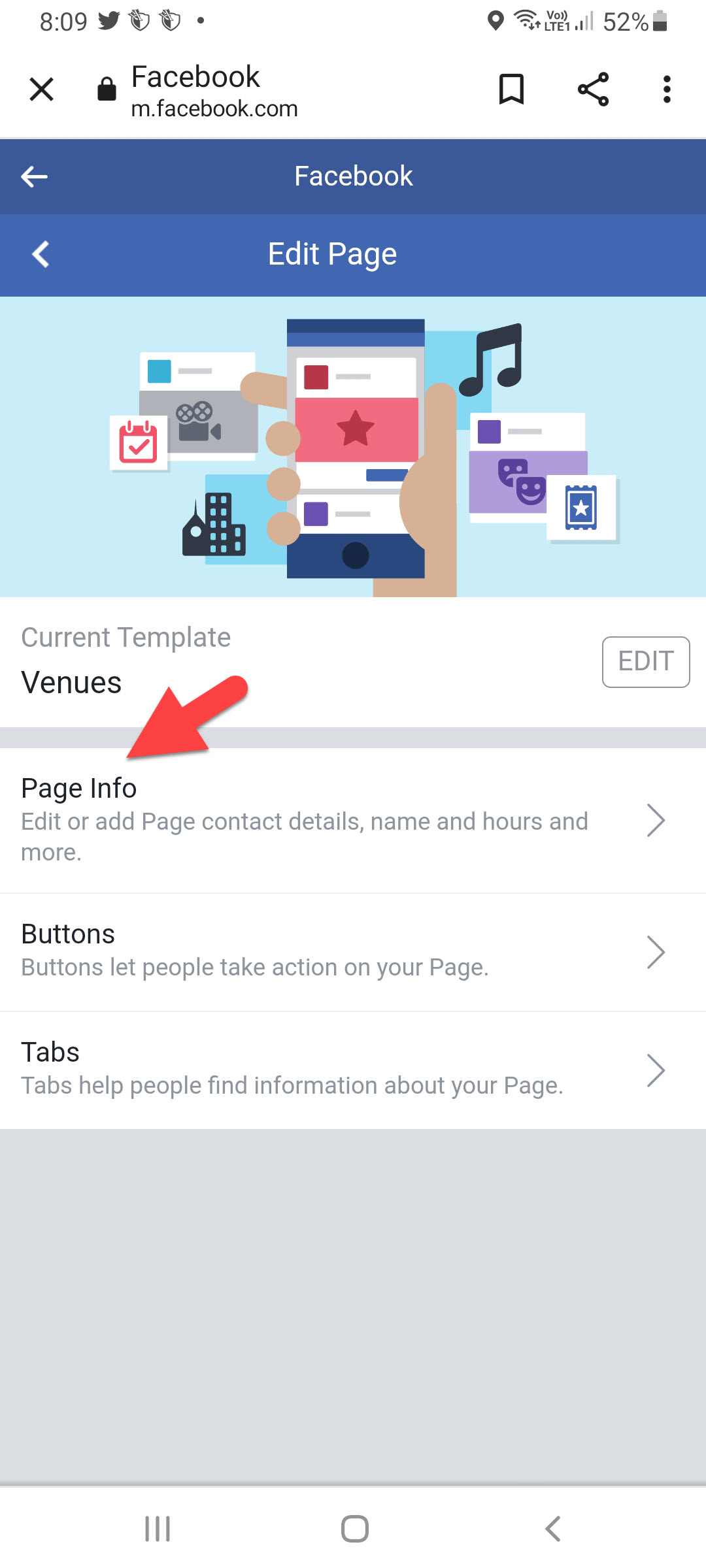Bookmark this Facebook page
Image resolution: width=706 pixels, height=1568 pixels.
[511, 90]
